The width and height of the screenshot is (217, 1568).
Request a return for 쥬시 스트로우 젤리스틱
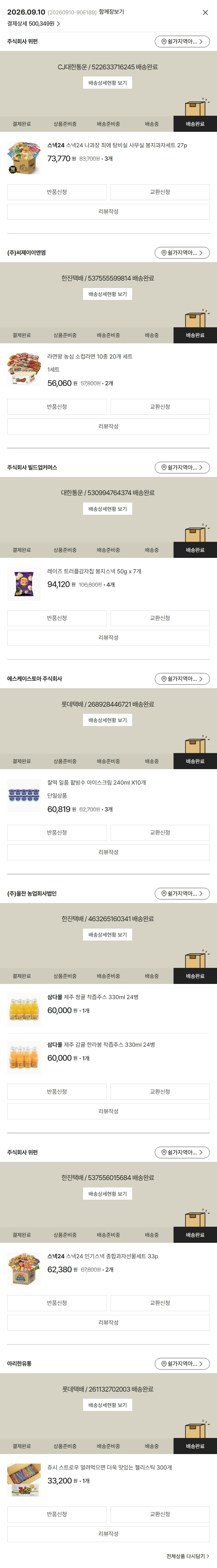pyautogui.click(x=57, y=1514)
